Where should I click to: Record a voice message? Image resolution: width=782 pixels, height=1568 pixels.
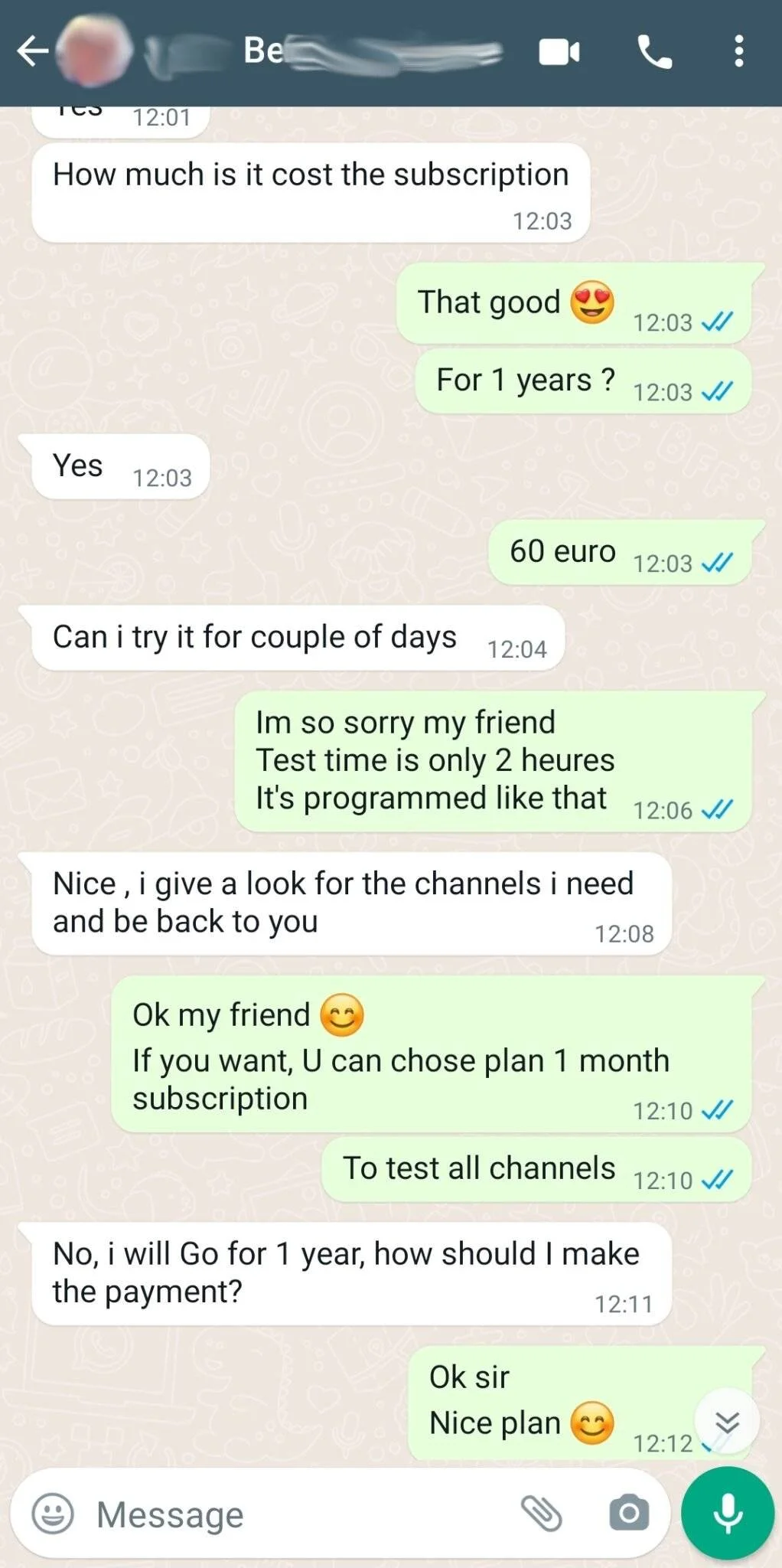tap(727, 1513)
